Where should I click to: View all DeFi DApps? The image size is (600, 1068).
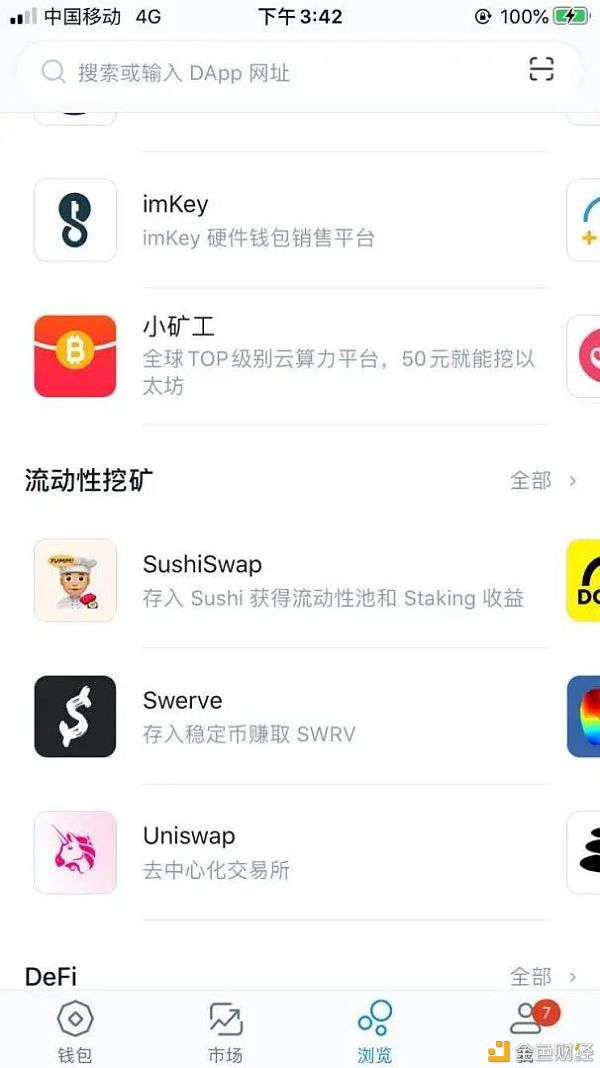coord(543,976)
